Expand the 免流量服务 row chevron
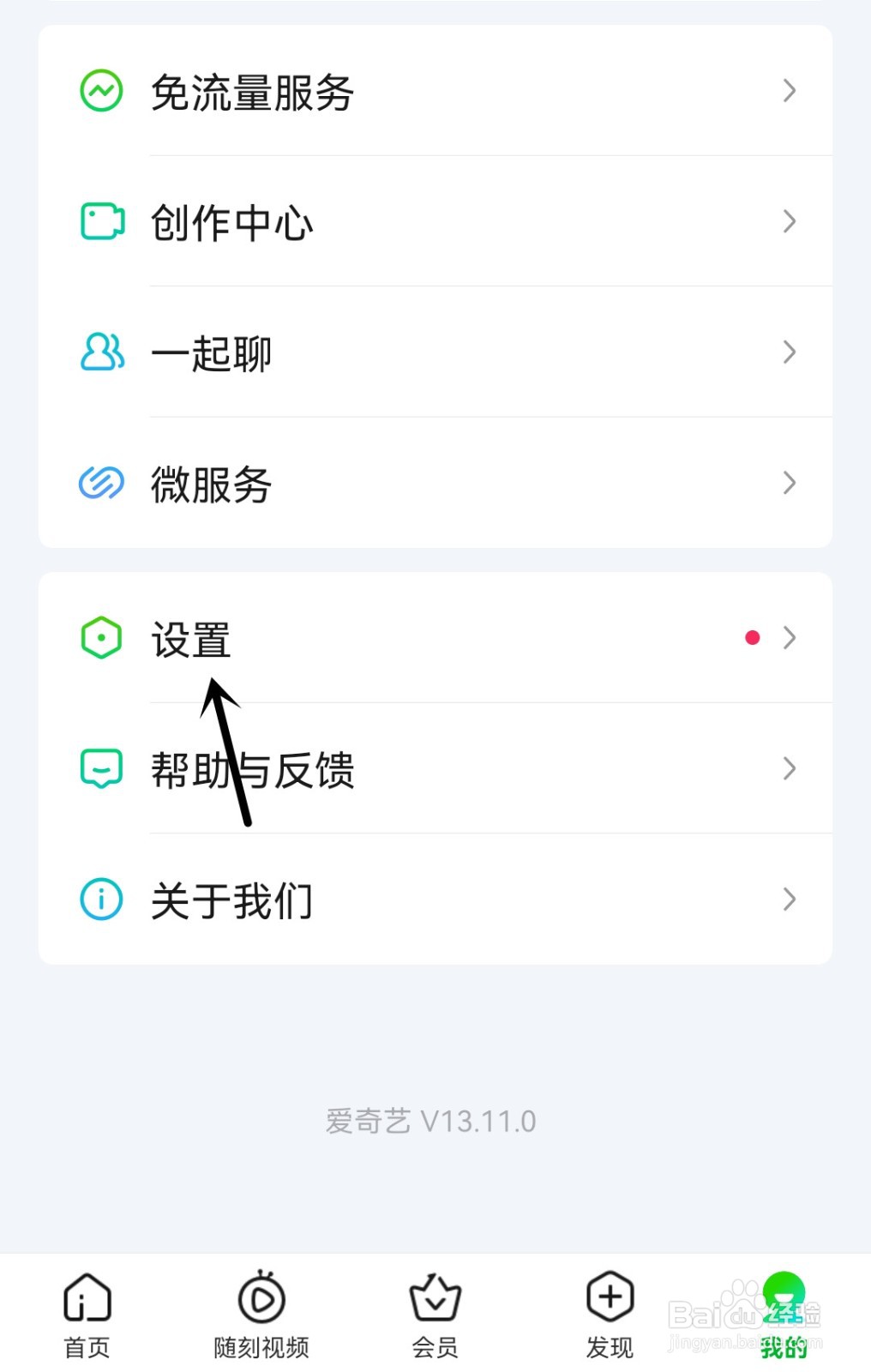 click(789, 91)
